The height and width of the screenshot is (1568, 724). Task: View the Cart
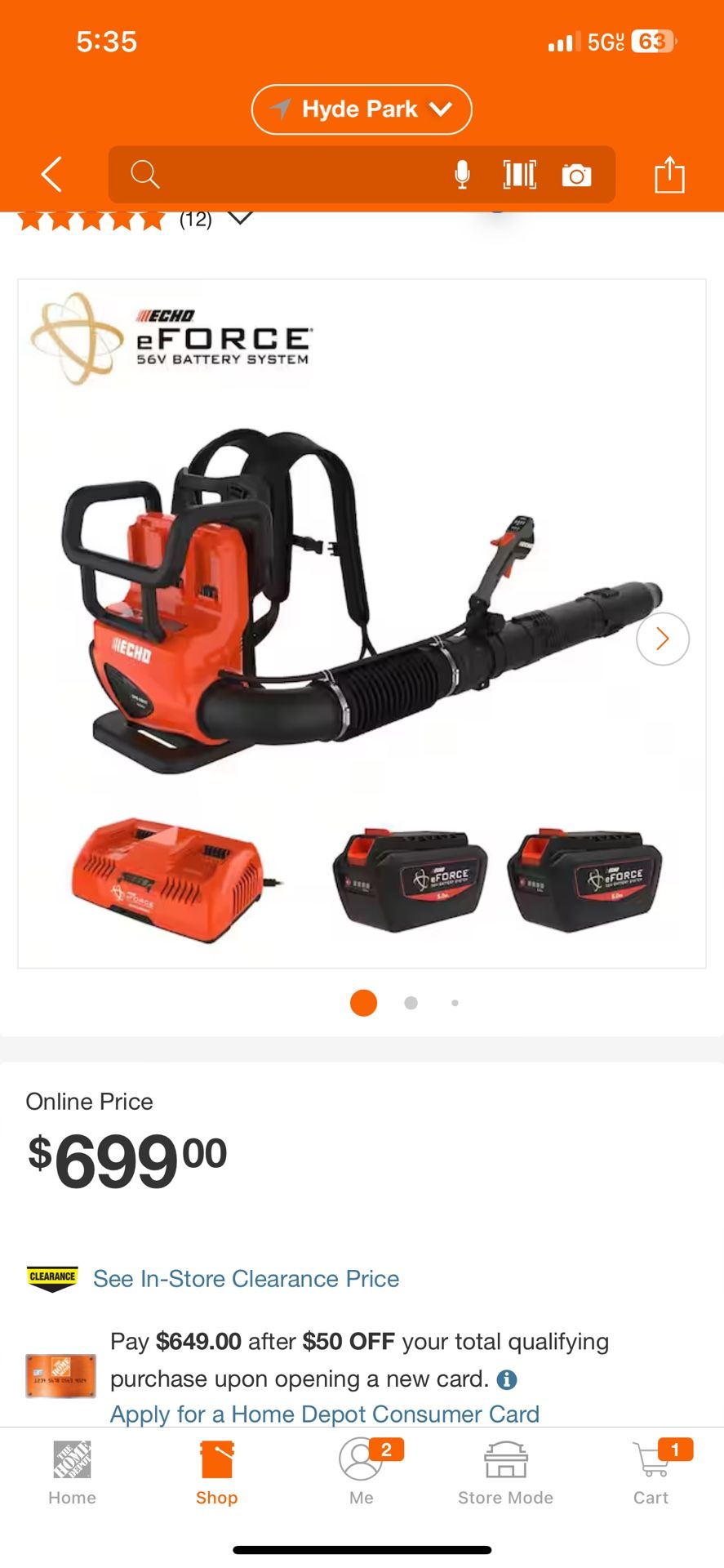pyautogui.click(x=651, y=1472)
